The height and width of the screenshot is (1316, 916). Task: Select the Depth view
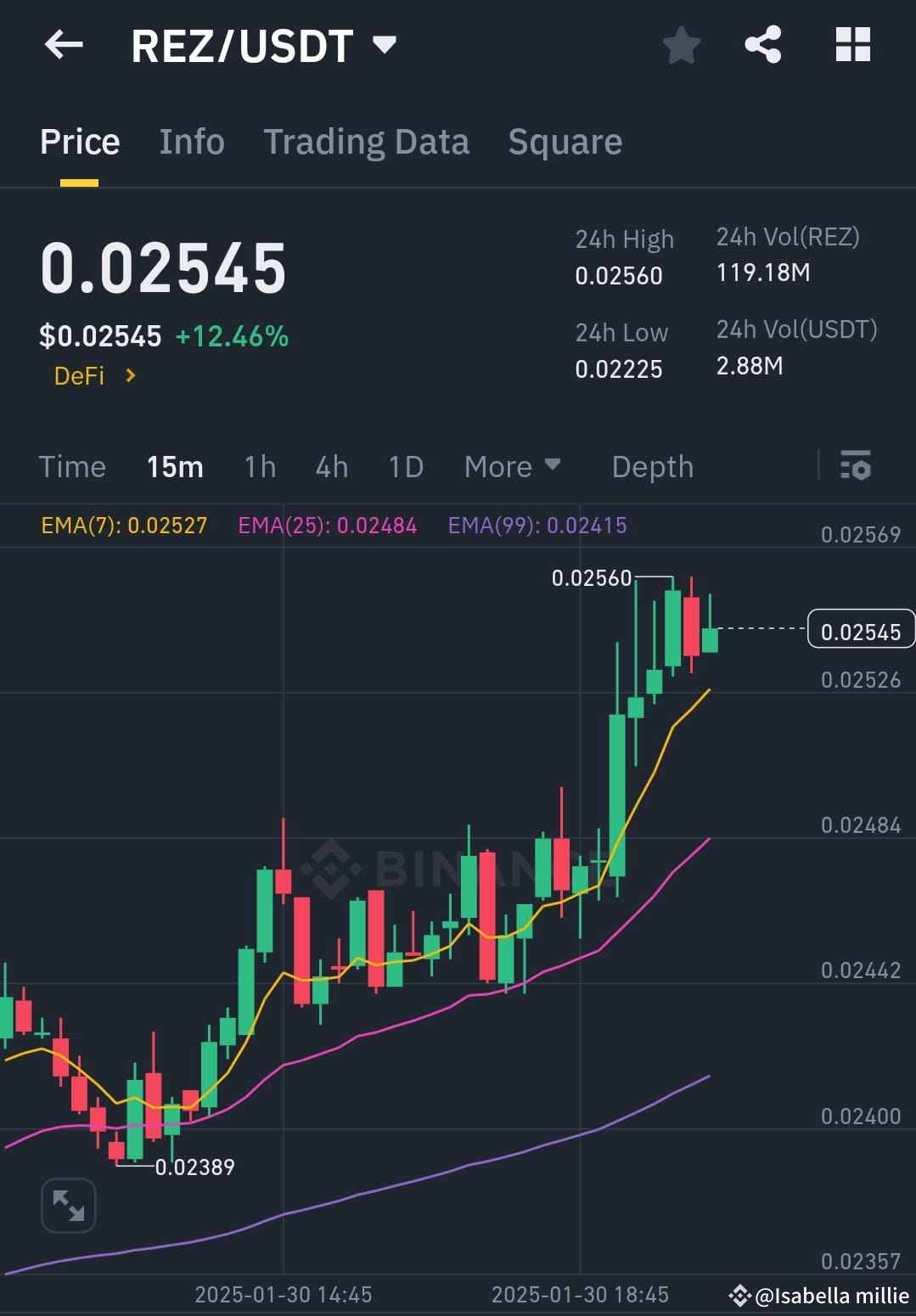click(x=652, y=466)
